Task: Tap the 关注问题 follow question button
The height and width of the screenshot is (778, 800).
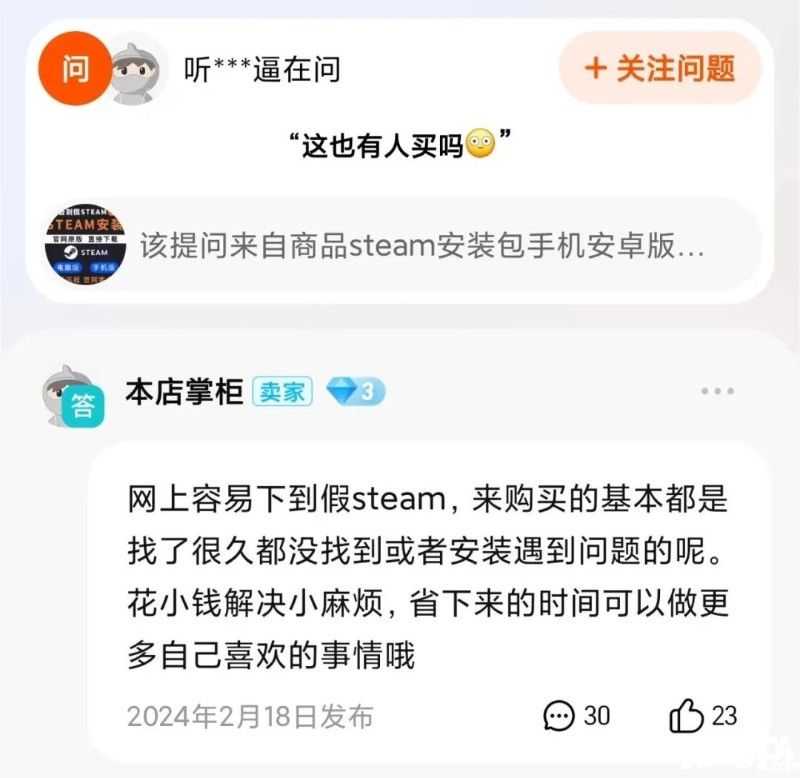Action: (x=660, y=68)
